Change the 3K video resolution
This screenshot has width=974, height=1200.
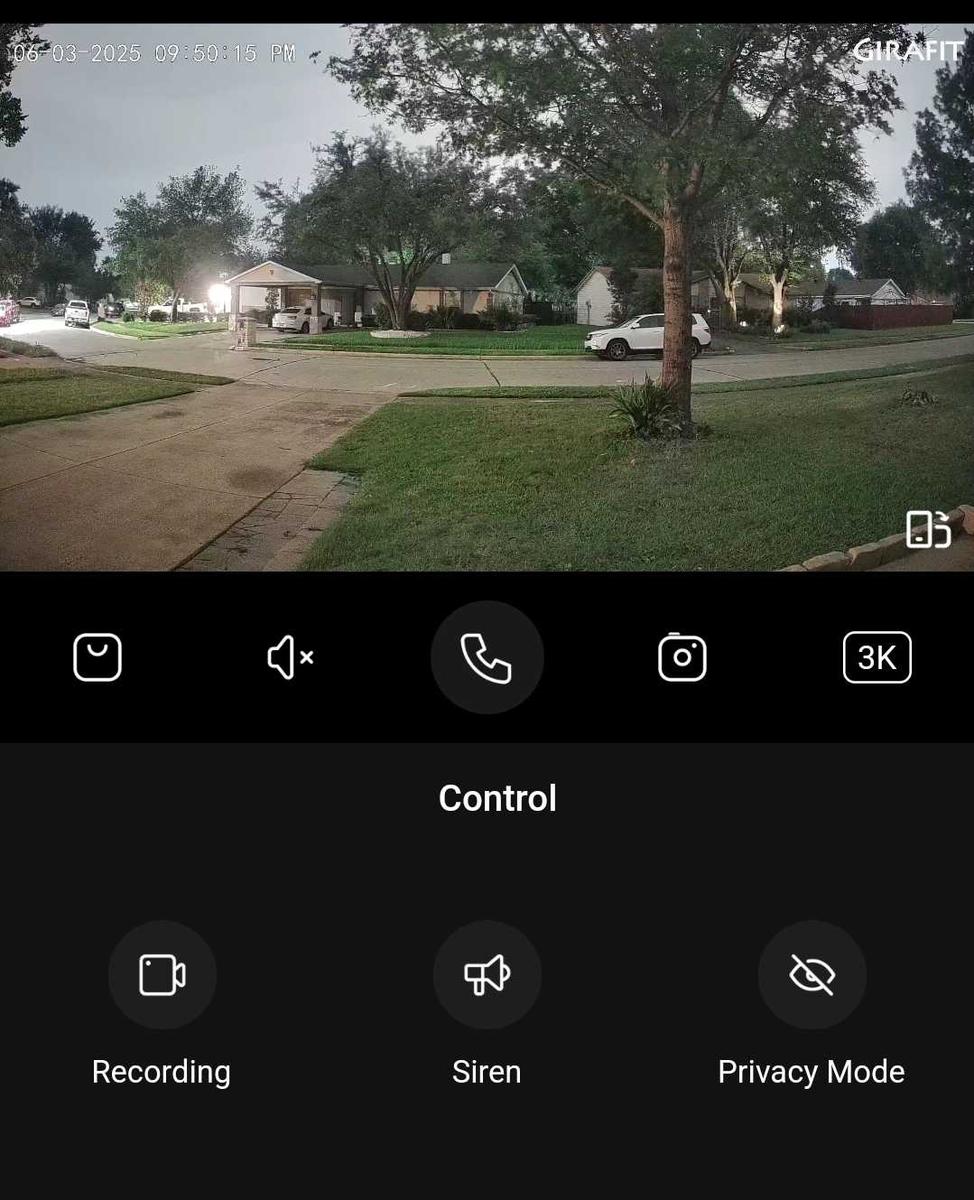point(876,657)
